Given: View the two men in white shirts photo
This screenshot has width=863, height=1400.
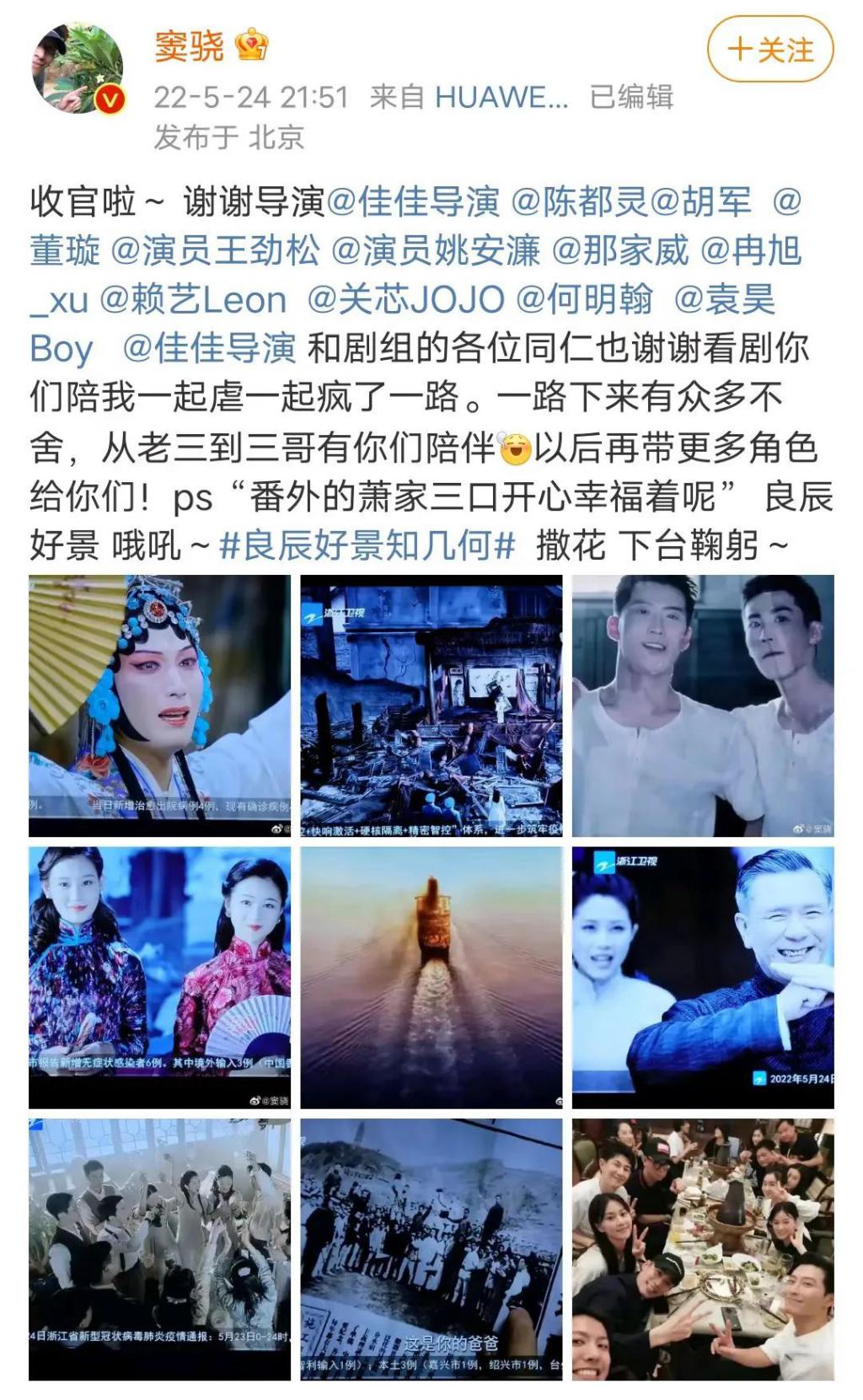Looking at the screenshot, I should 702,705.
